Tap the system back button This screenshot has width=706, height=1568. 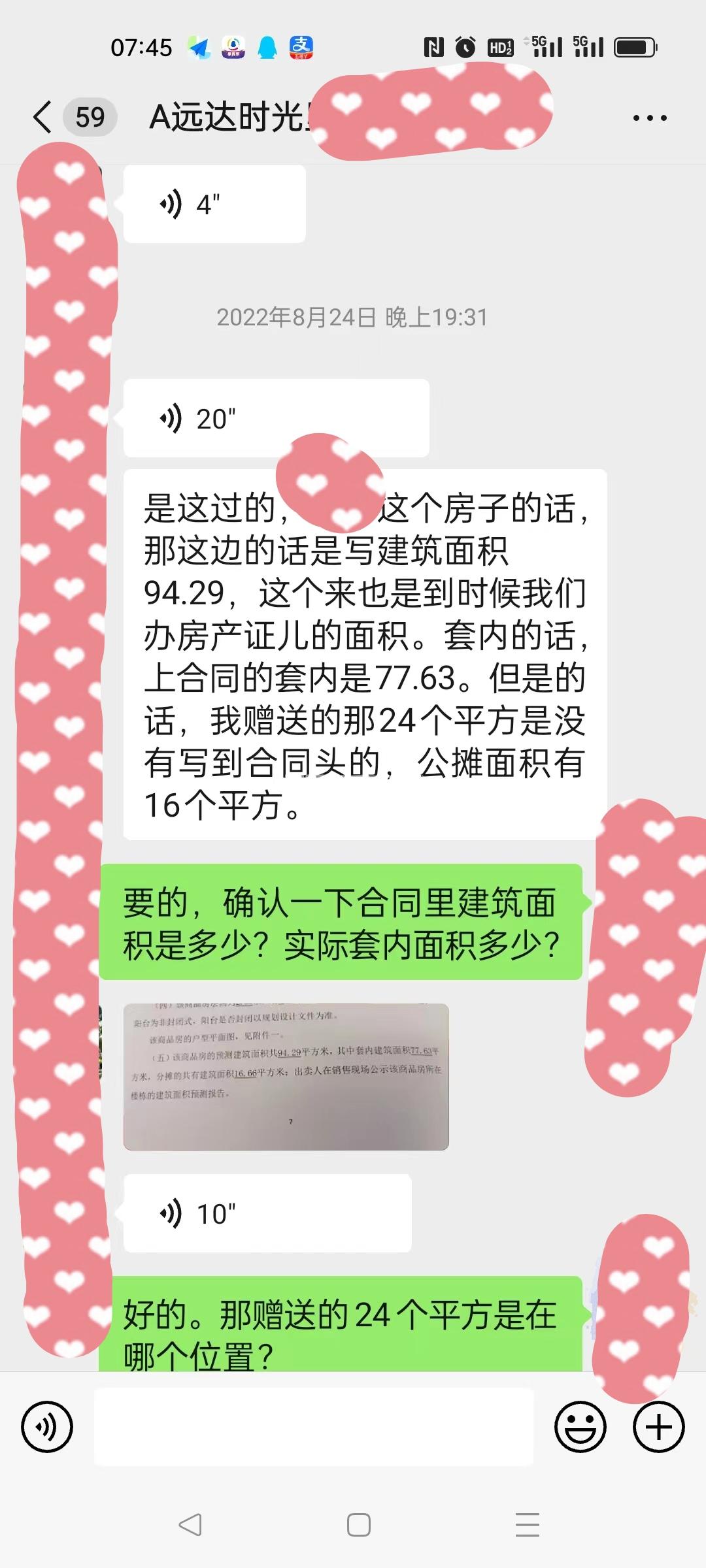click(190, 1525)
